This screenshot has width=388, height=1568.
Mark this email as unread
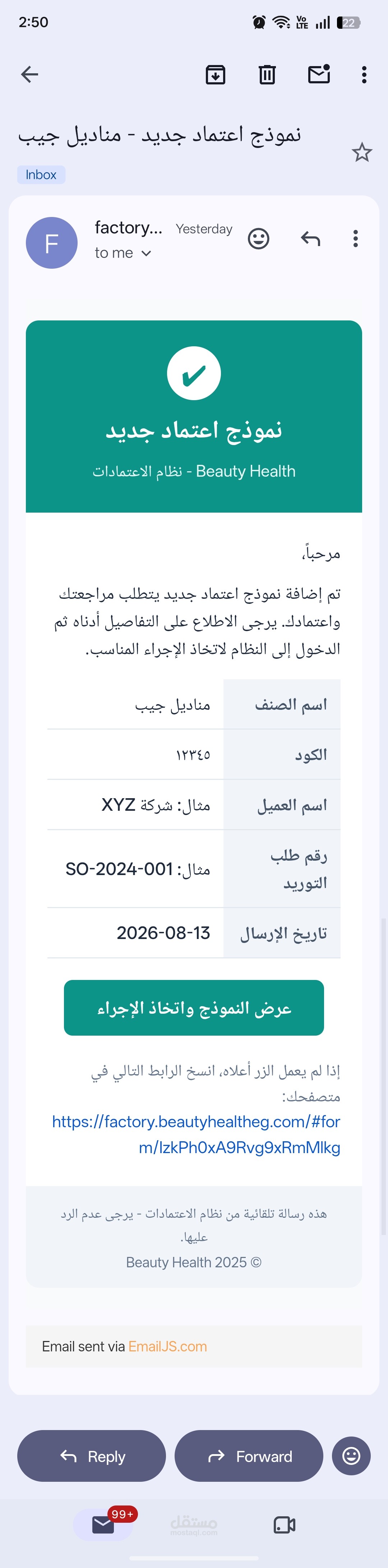pyautogui.click(x=319, y=74)
